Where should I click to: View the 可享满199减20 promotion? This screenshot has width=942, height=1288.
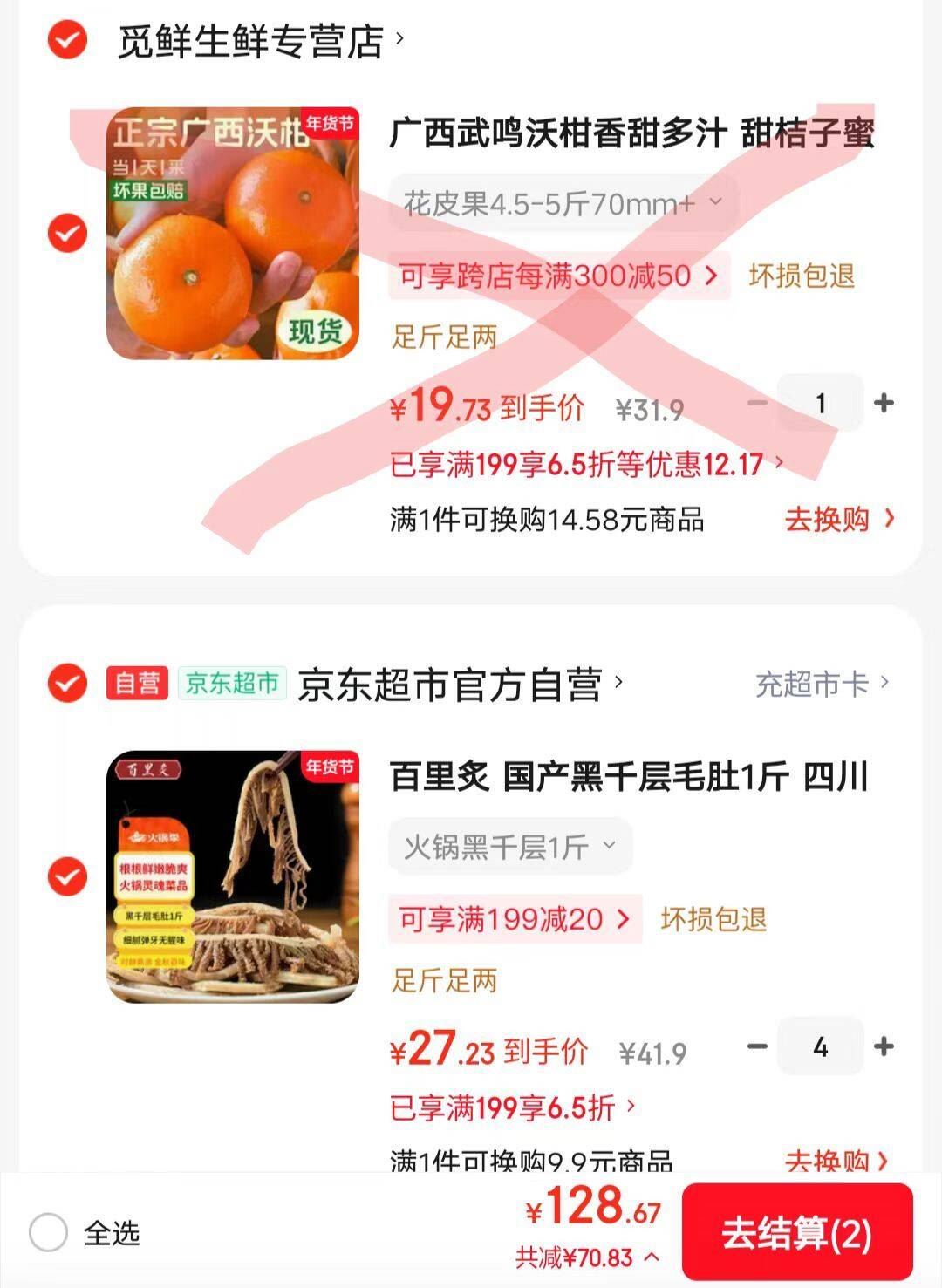tap(515, 919)
